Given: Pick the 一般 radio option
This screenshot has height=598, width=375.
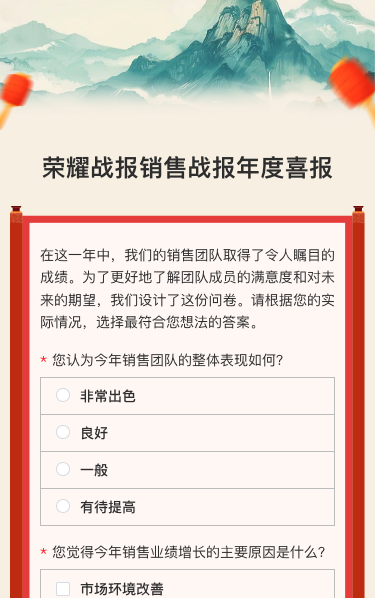Looking at the screenshot, I should pos(187,470).
